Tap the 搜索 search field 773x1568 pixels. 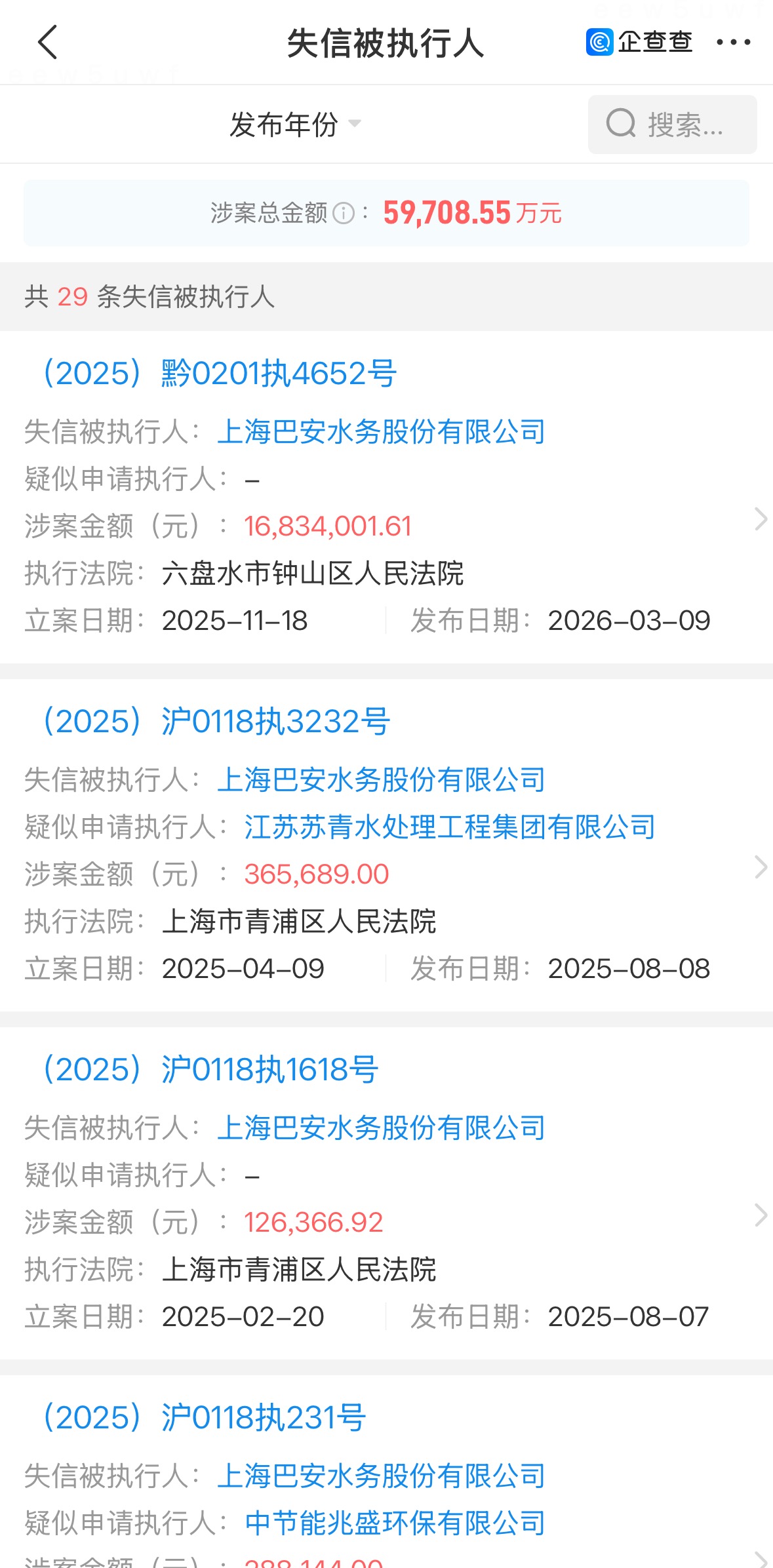tap(672, 125)
